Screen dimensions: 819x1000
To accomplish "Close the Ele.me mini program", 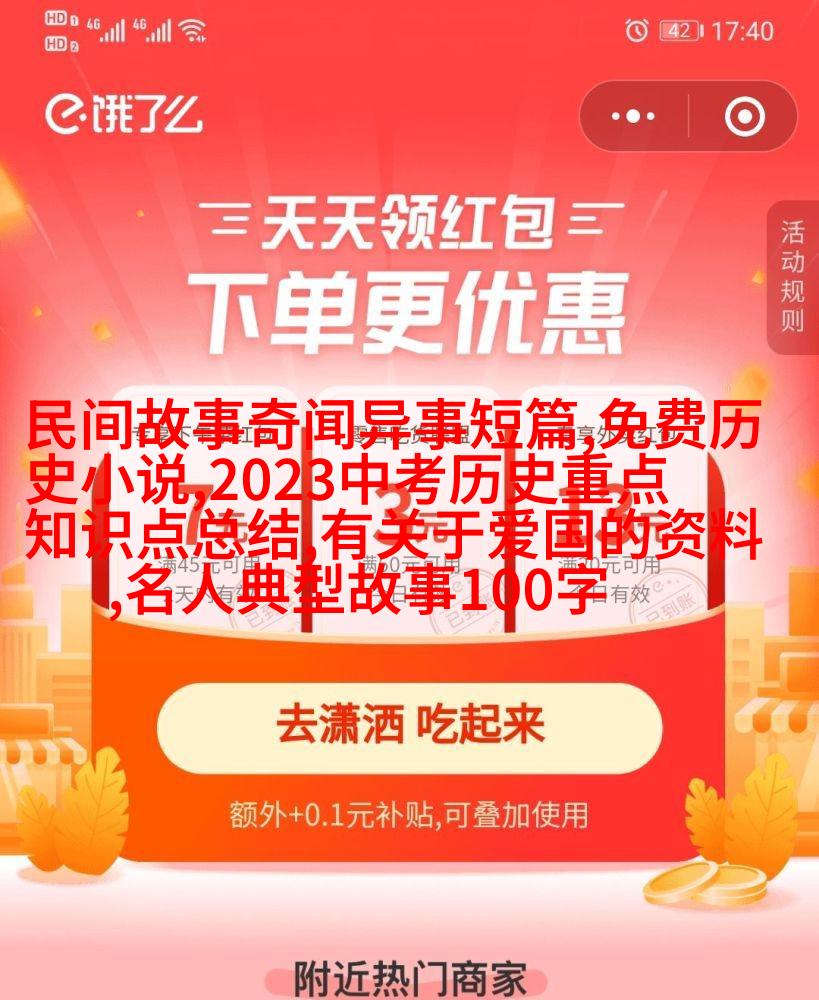I will (743, 116).
